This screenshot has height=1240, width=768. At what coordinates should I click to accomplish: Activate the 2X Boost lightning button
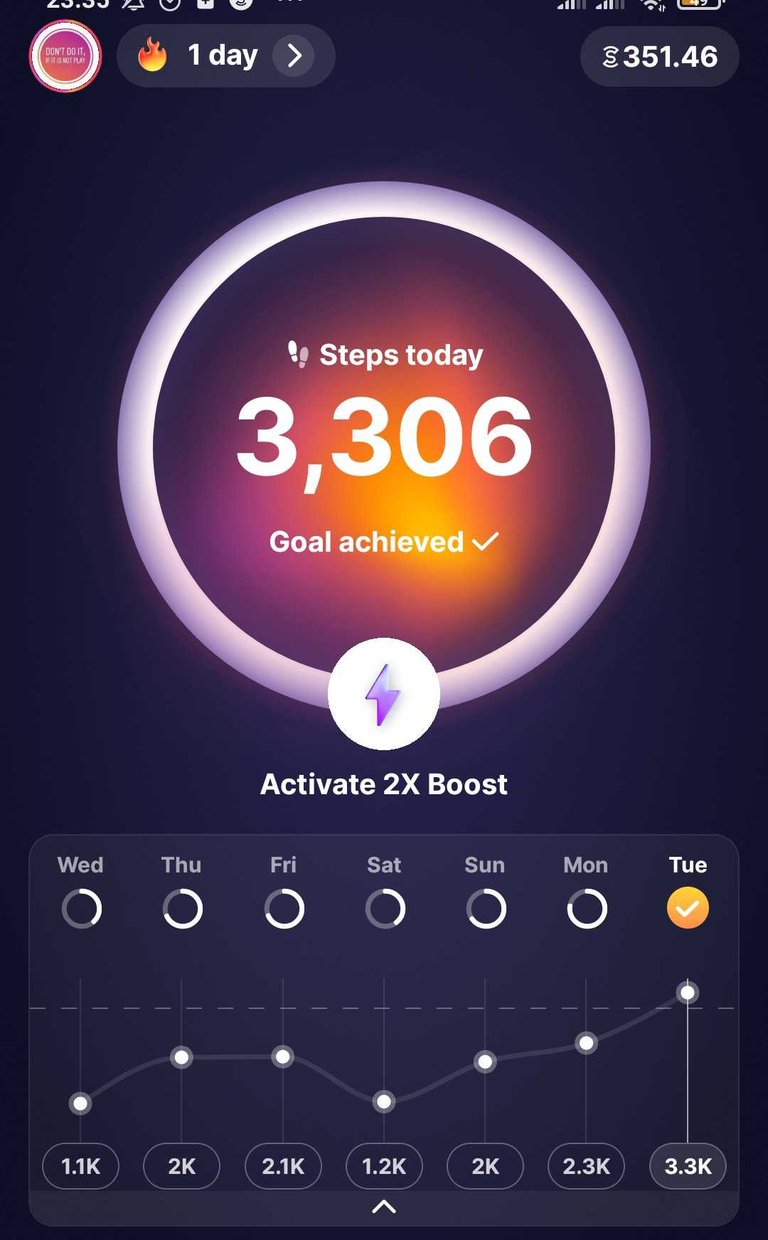pos(384,695)
